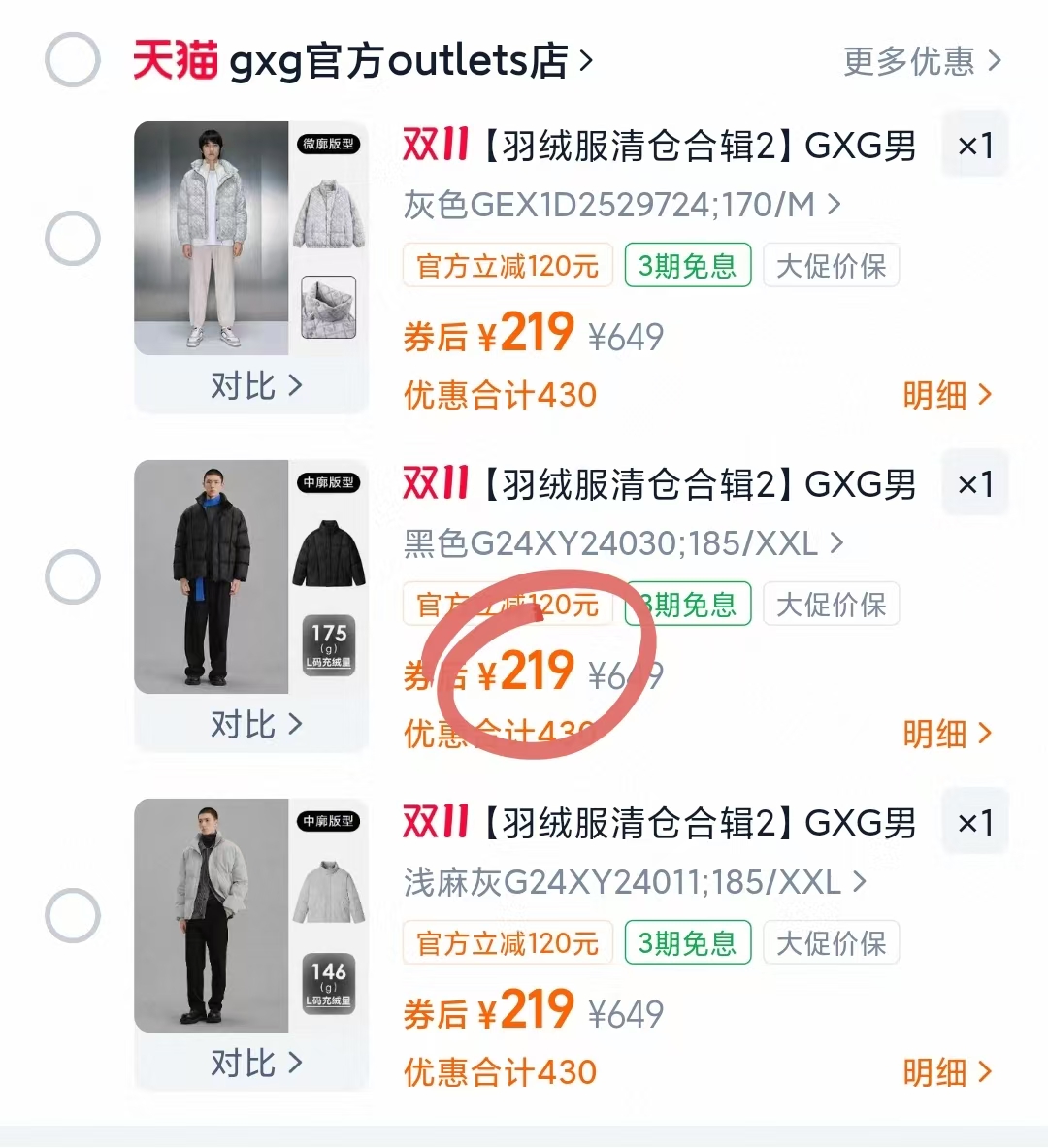This screenshot has height=1148, width=1048.
Task: Open 更多优惠 for more store offers
Action: (x=920, y=60)
